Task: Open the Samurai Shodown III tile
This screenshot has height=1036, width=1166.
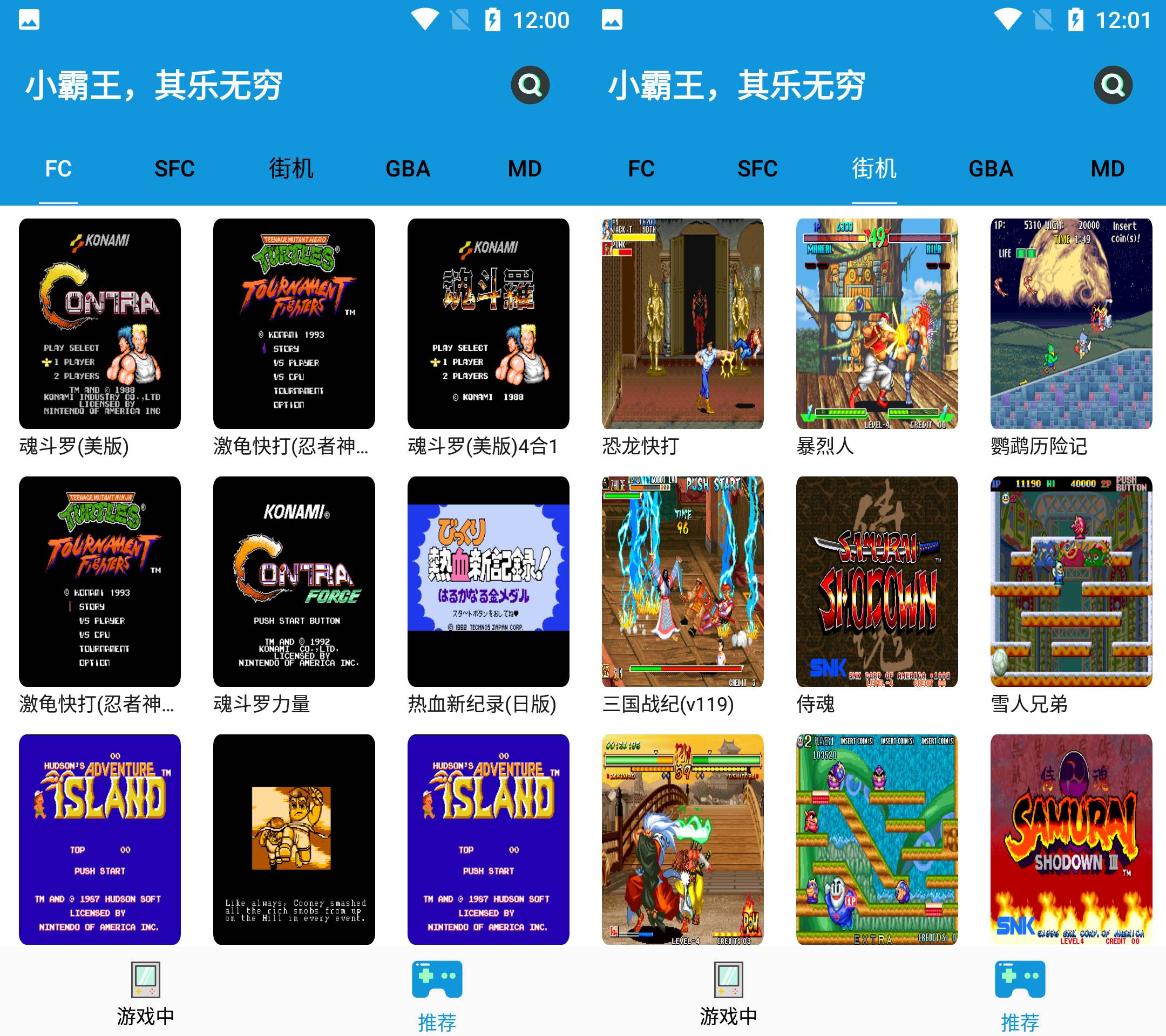Action: tap(1071, 839)
